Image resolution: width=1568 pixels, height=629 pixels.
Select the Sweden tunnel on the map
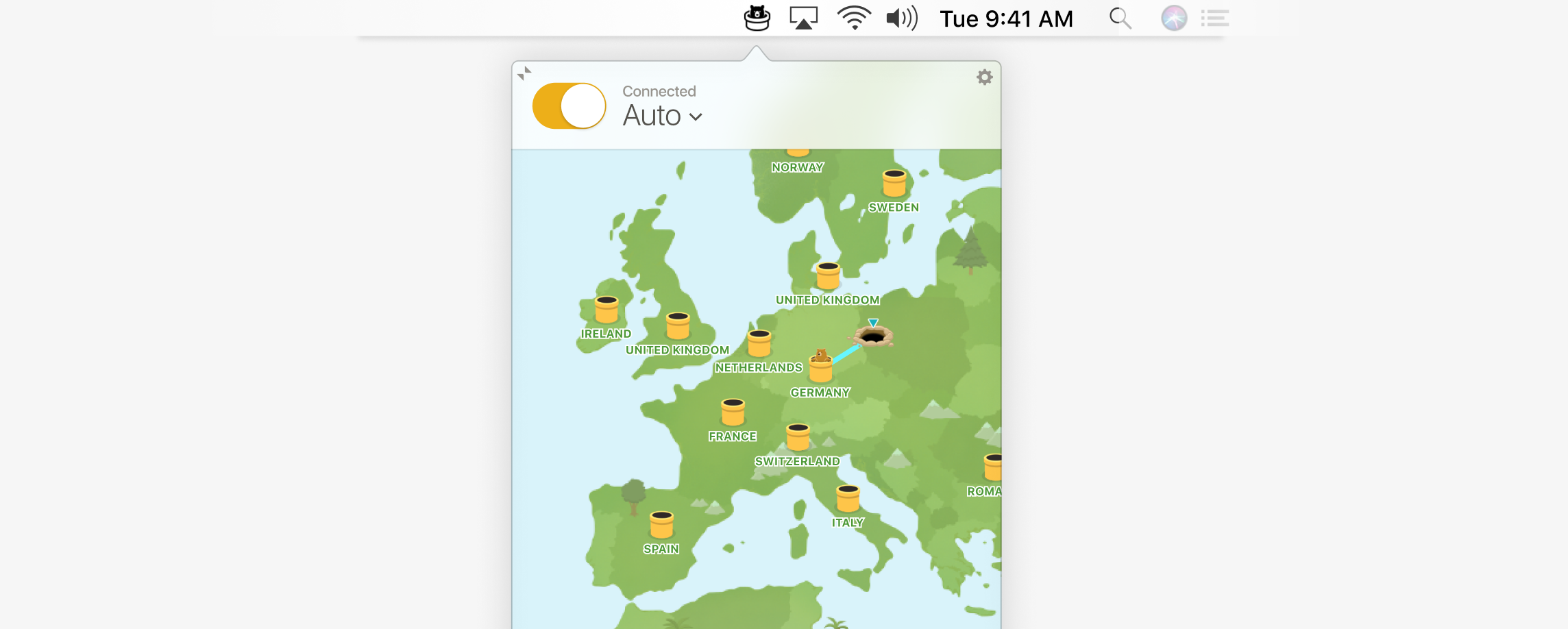894,184
